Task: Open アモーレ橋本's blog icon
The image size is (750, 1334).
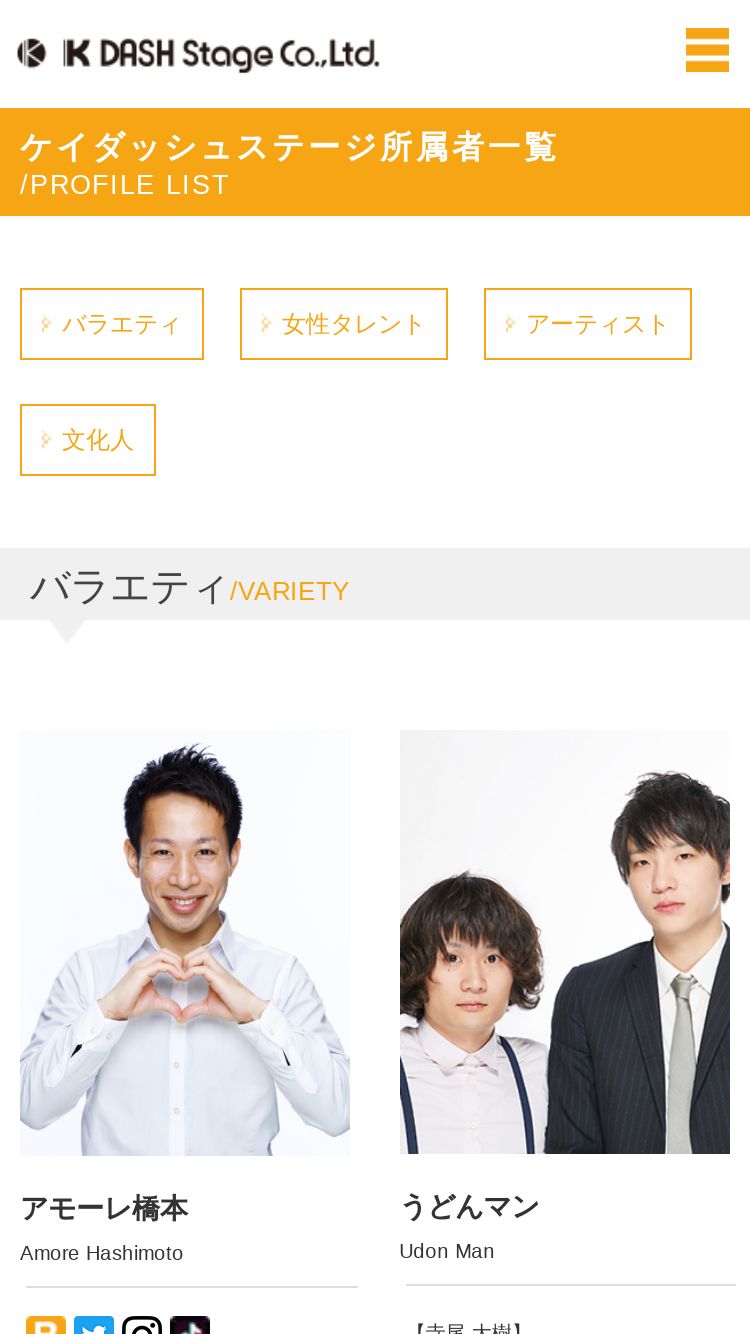Action: (x=46, y=1326)
